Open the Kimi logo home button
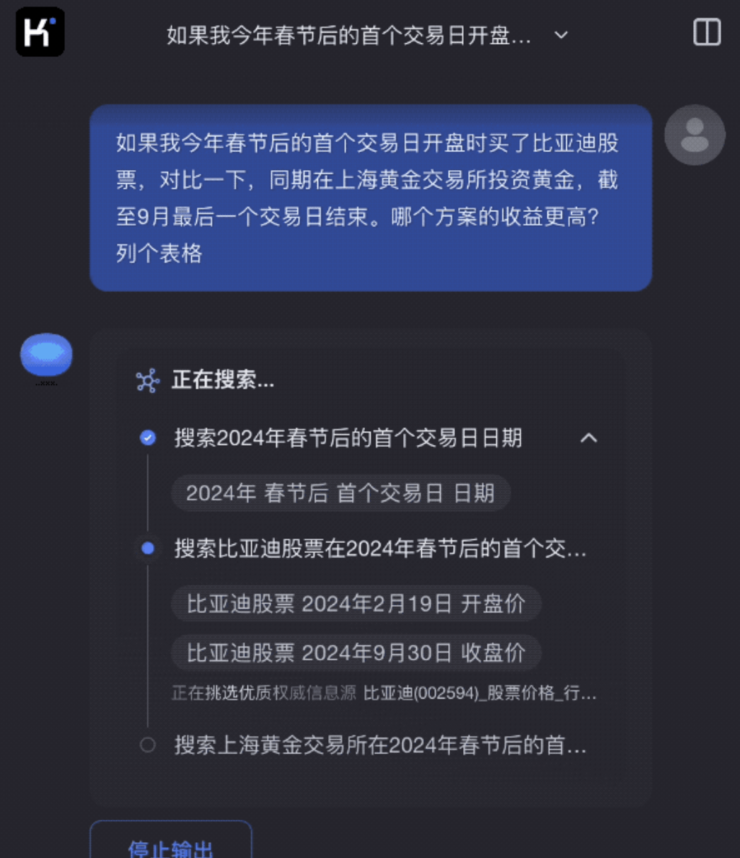 [x=40, y=32]
